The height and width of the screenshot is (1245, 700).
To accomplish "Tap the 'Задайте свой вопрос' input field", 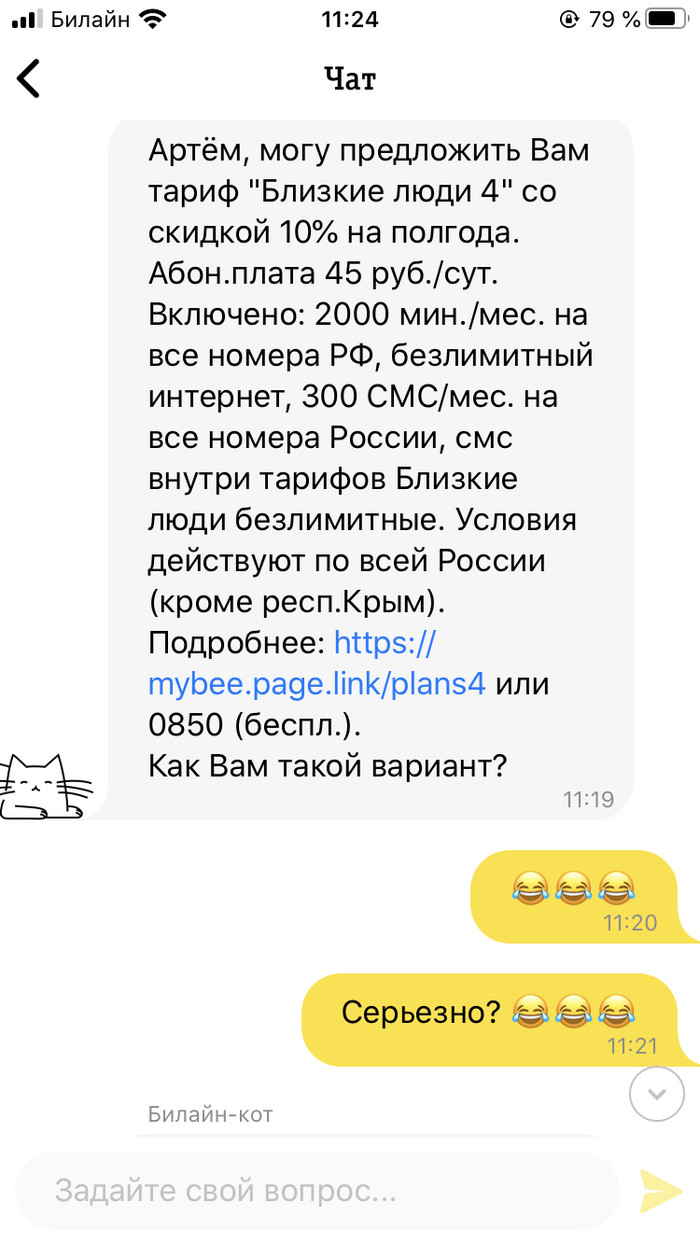I will (x=315, y=1190).
